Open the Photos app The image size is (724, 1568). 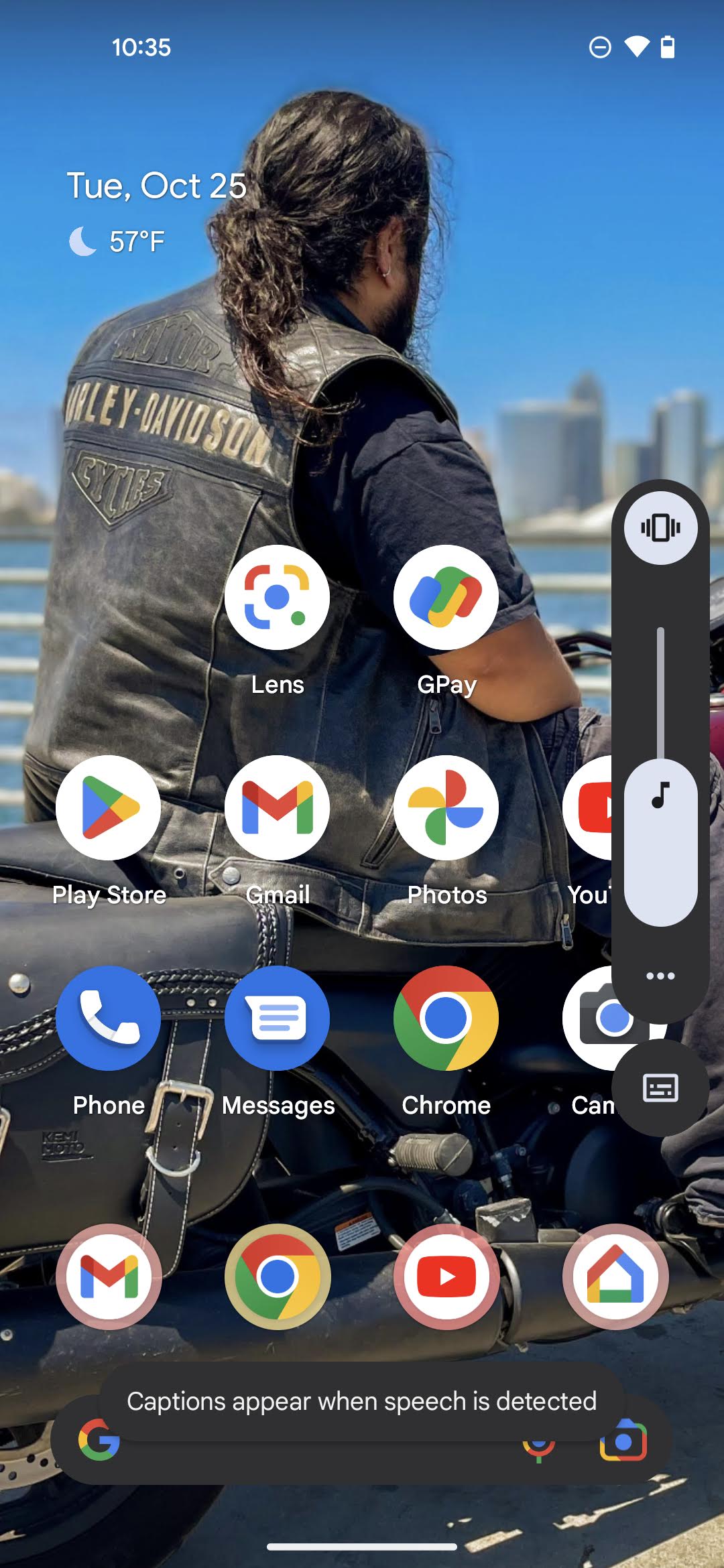(446, 807)
